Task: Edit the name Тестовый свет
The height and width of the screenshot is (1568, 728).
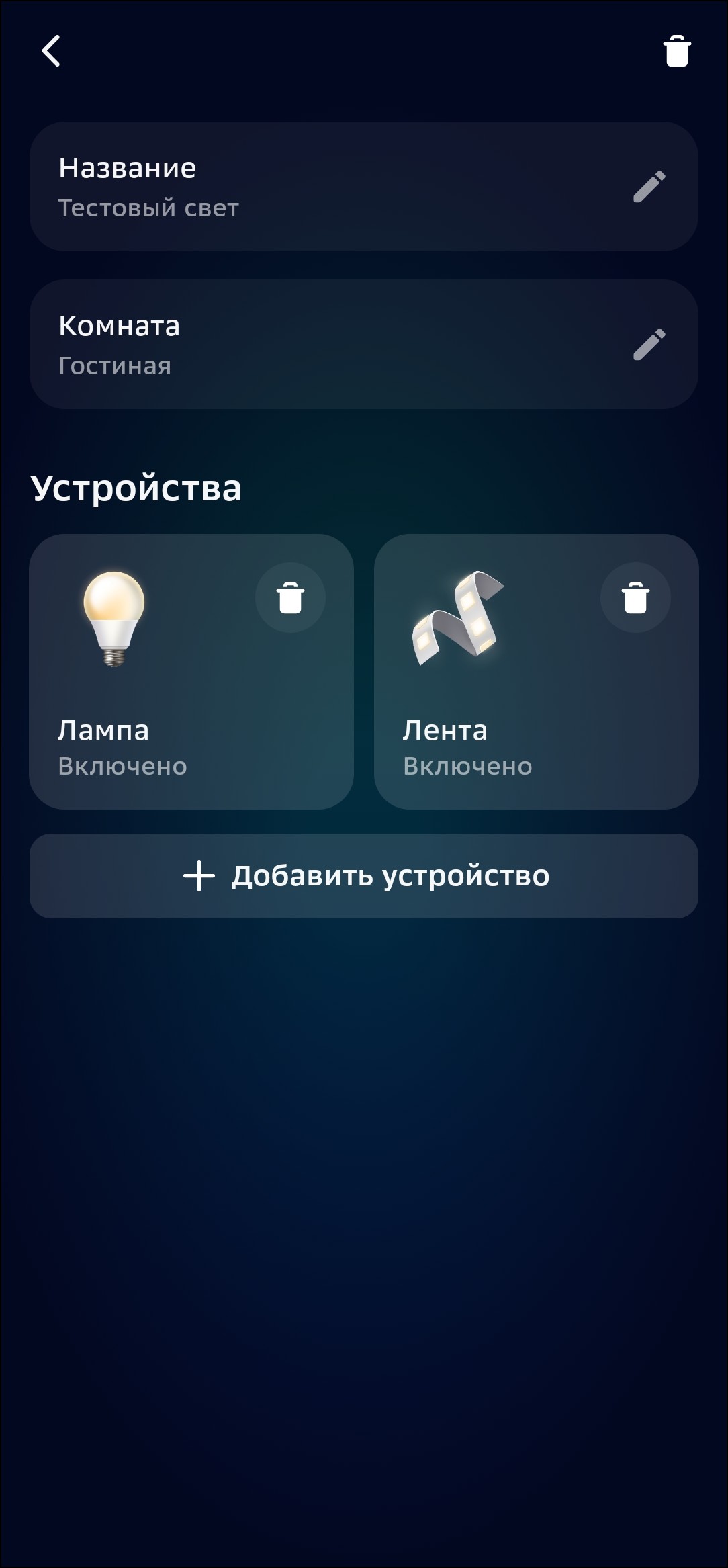Action: (649, 187)
